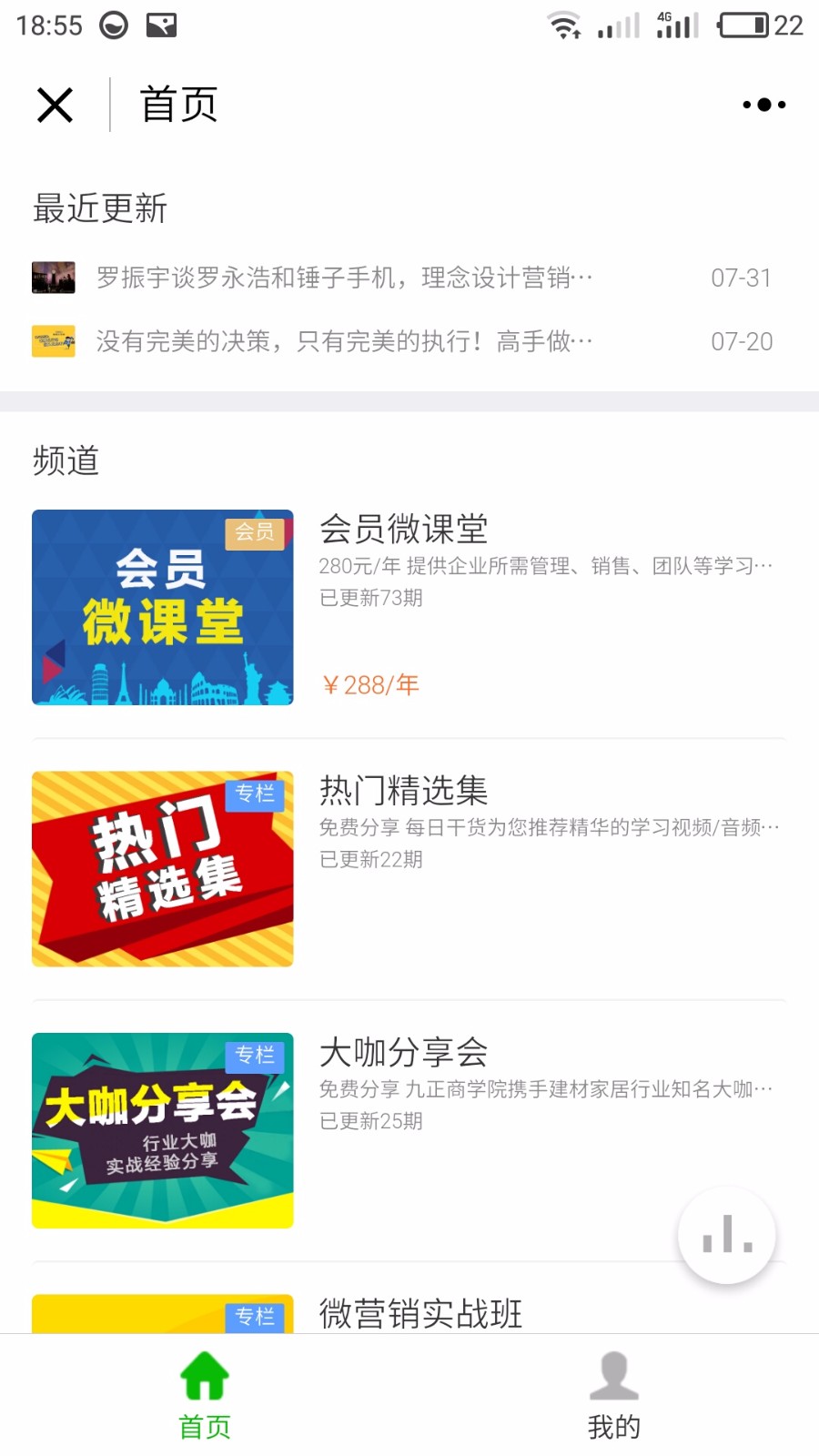Switch to the 我的 tab

click(614, 1396)
